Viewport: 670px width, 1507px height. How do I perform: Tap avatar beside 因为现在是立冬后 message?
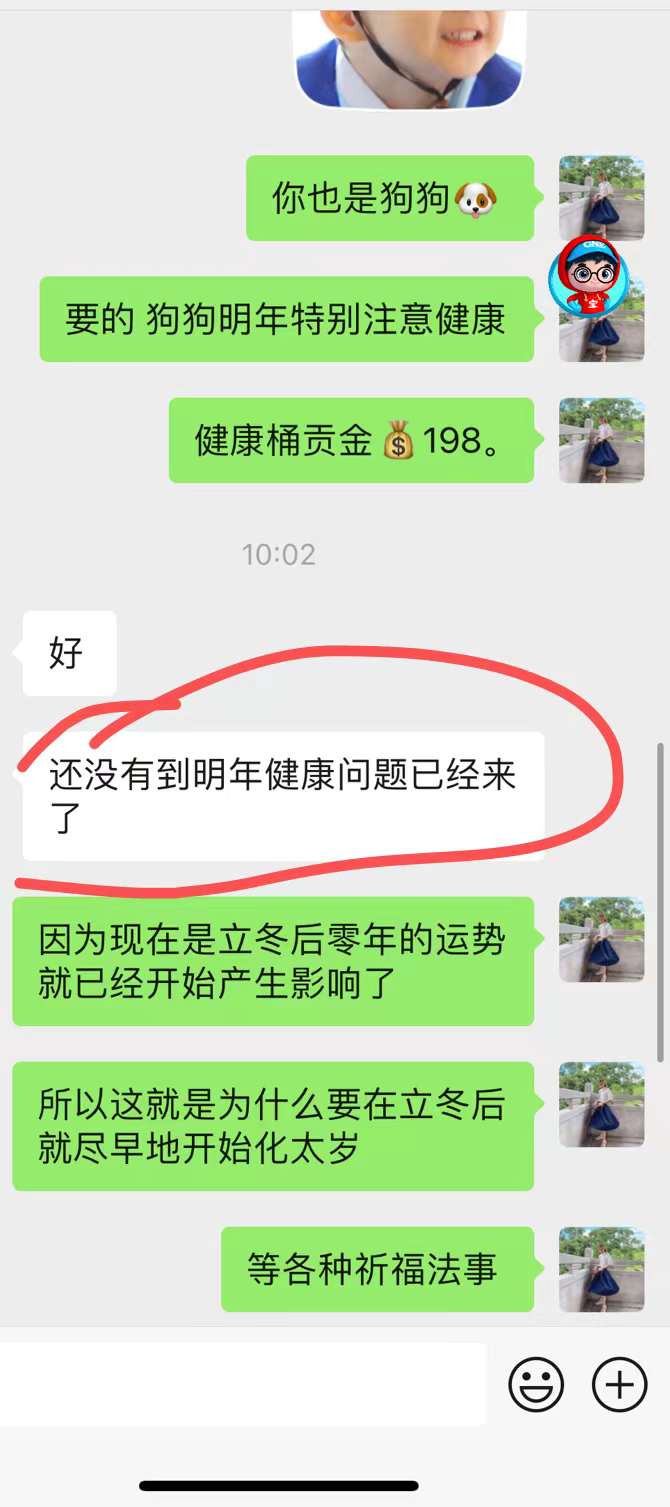coord(601,940)
